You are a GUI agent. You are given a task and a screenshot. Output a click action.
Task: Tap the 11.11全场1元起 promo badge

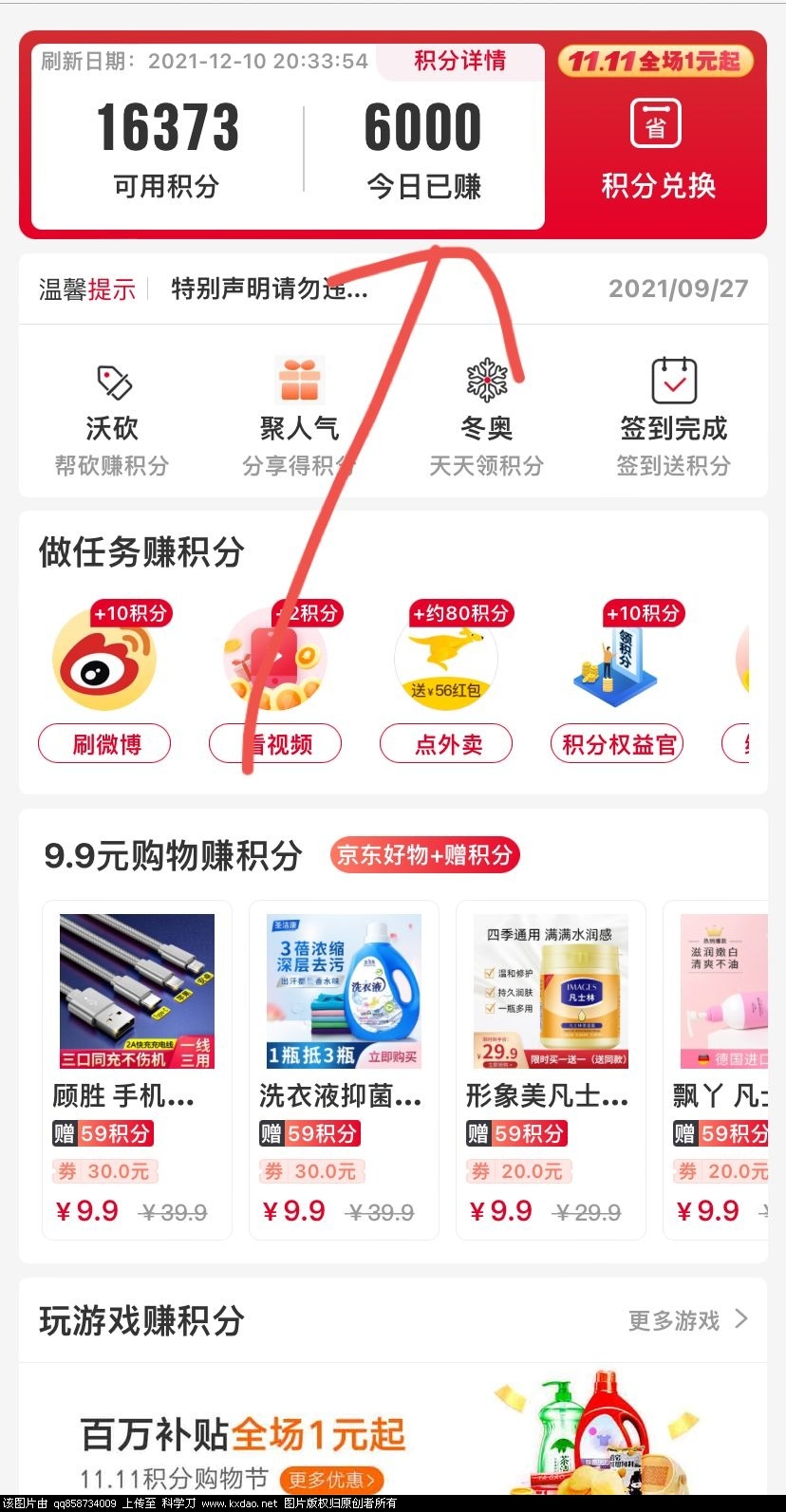pos(655,62)
